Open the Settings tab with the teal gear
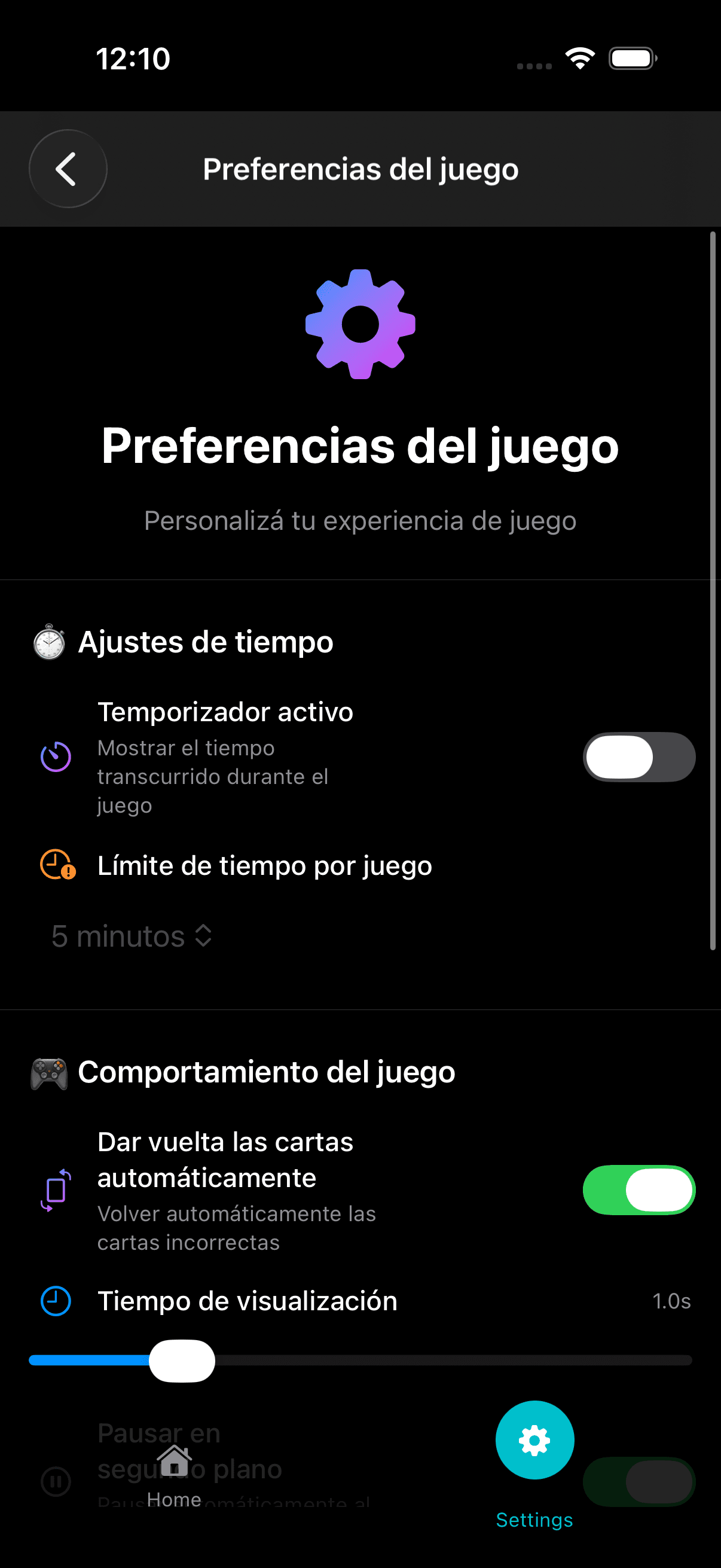Viewport: 721px width, 1568px height. tap(534, 1439)
